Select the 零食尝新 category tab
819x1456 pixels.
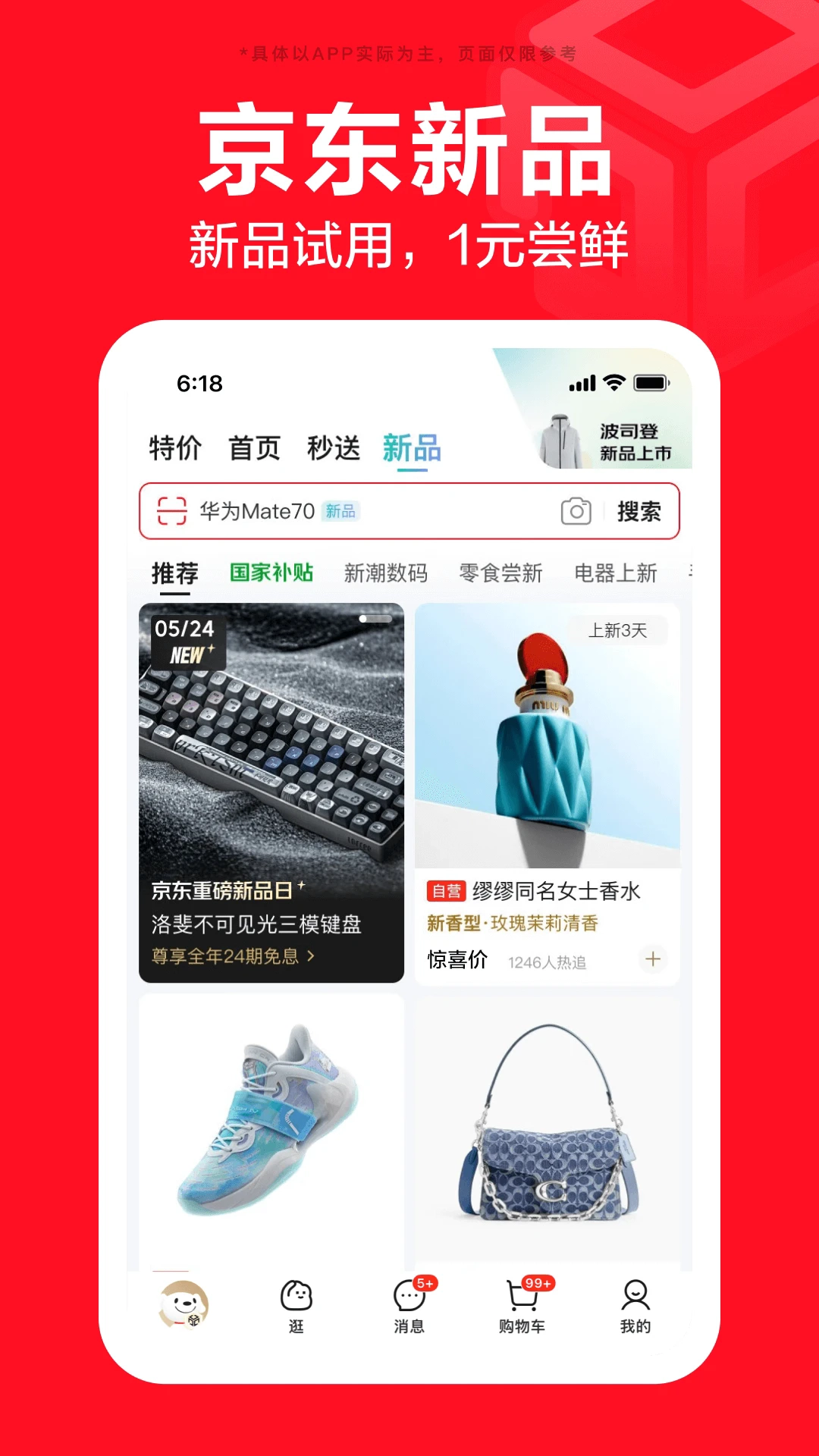pyautogui.click(x=500, y=573)
